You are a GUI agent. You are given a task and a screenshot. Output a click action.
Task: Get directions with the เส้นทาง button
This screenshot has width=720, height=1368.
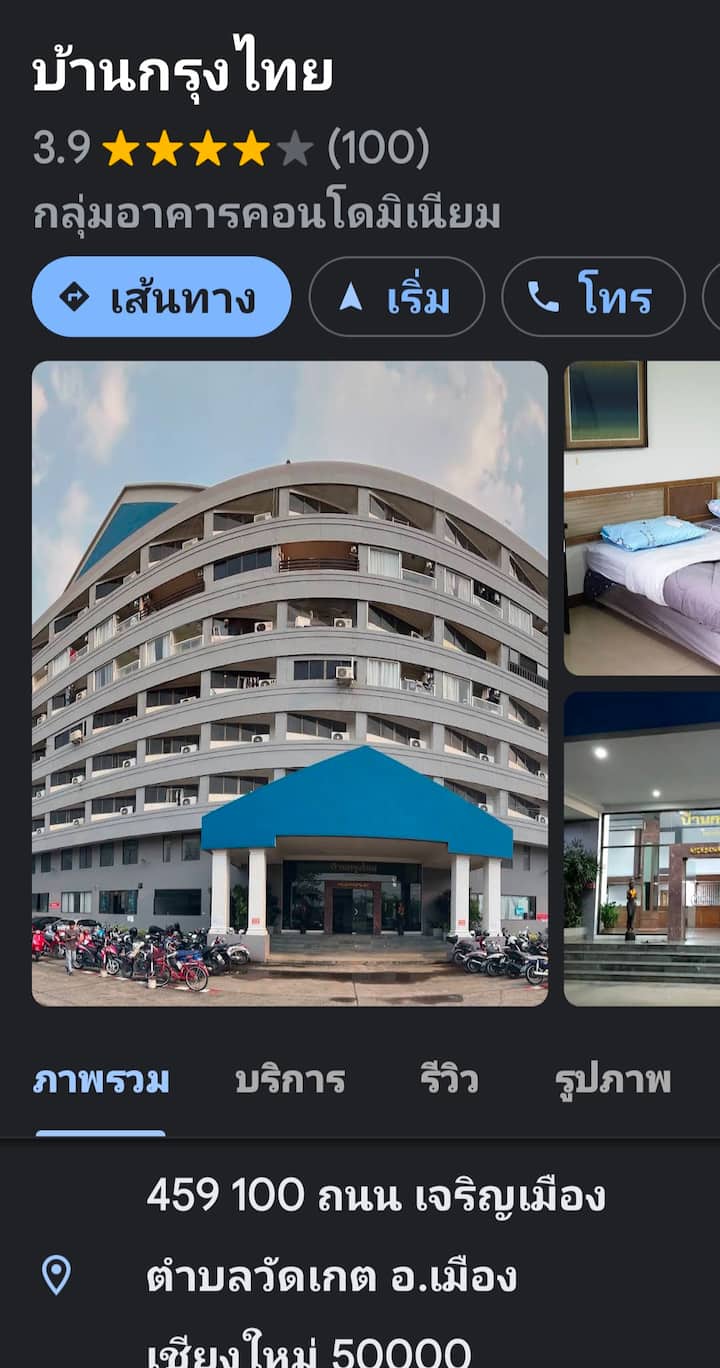pos(161,297)
